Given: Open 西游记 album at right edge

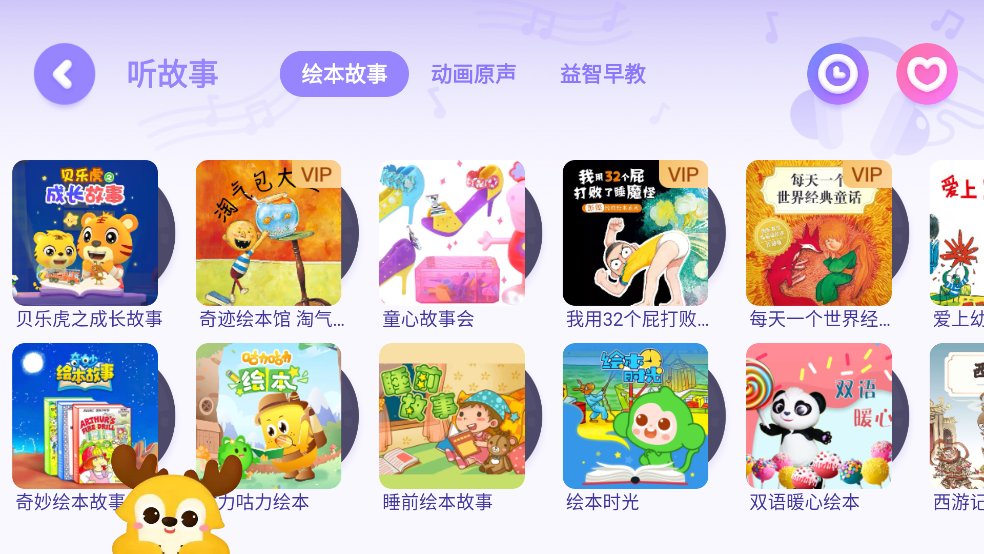Looking at the screenshot, I should click(957, 416).
